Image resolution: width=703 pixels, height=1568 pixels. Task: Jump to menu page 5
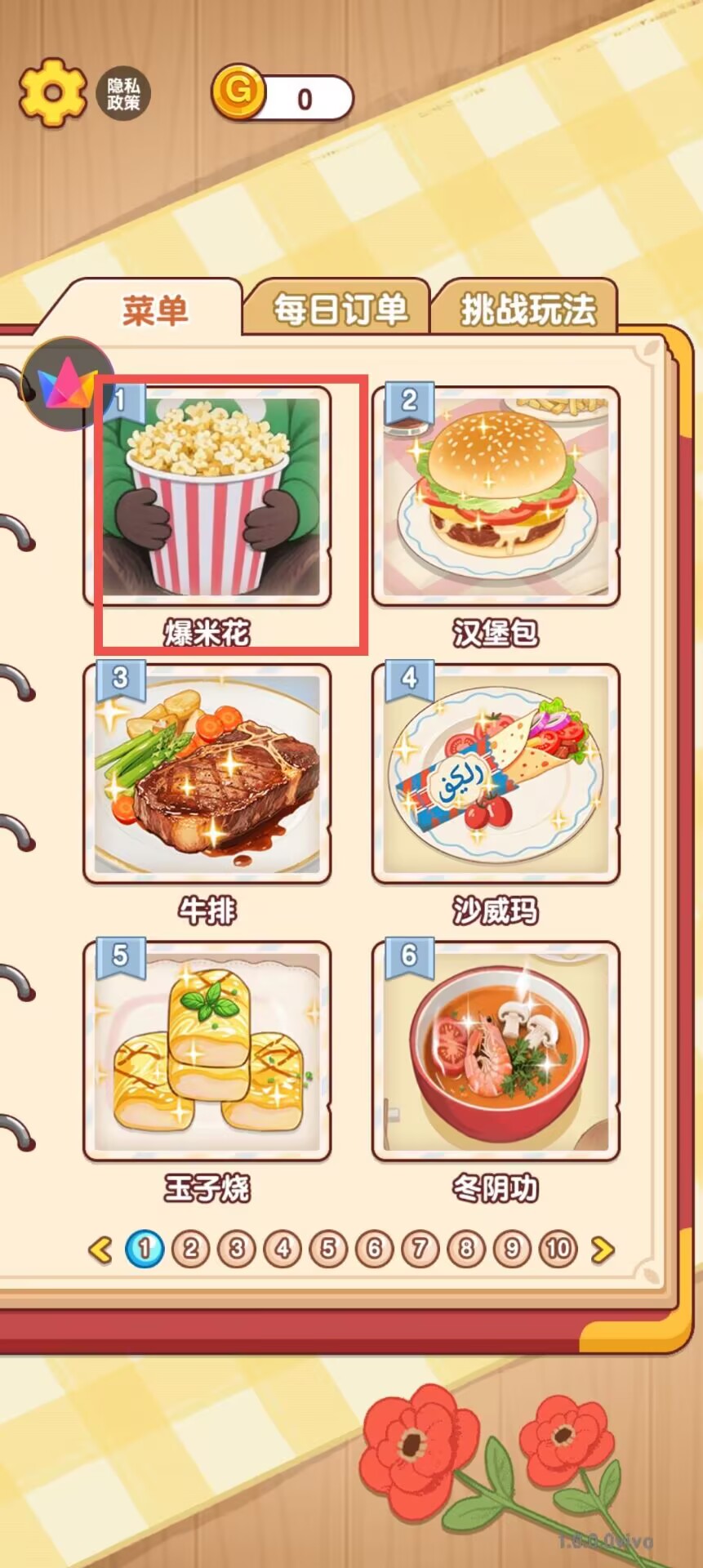click(x=328, y=1248)
